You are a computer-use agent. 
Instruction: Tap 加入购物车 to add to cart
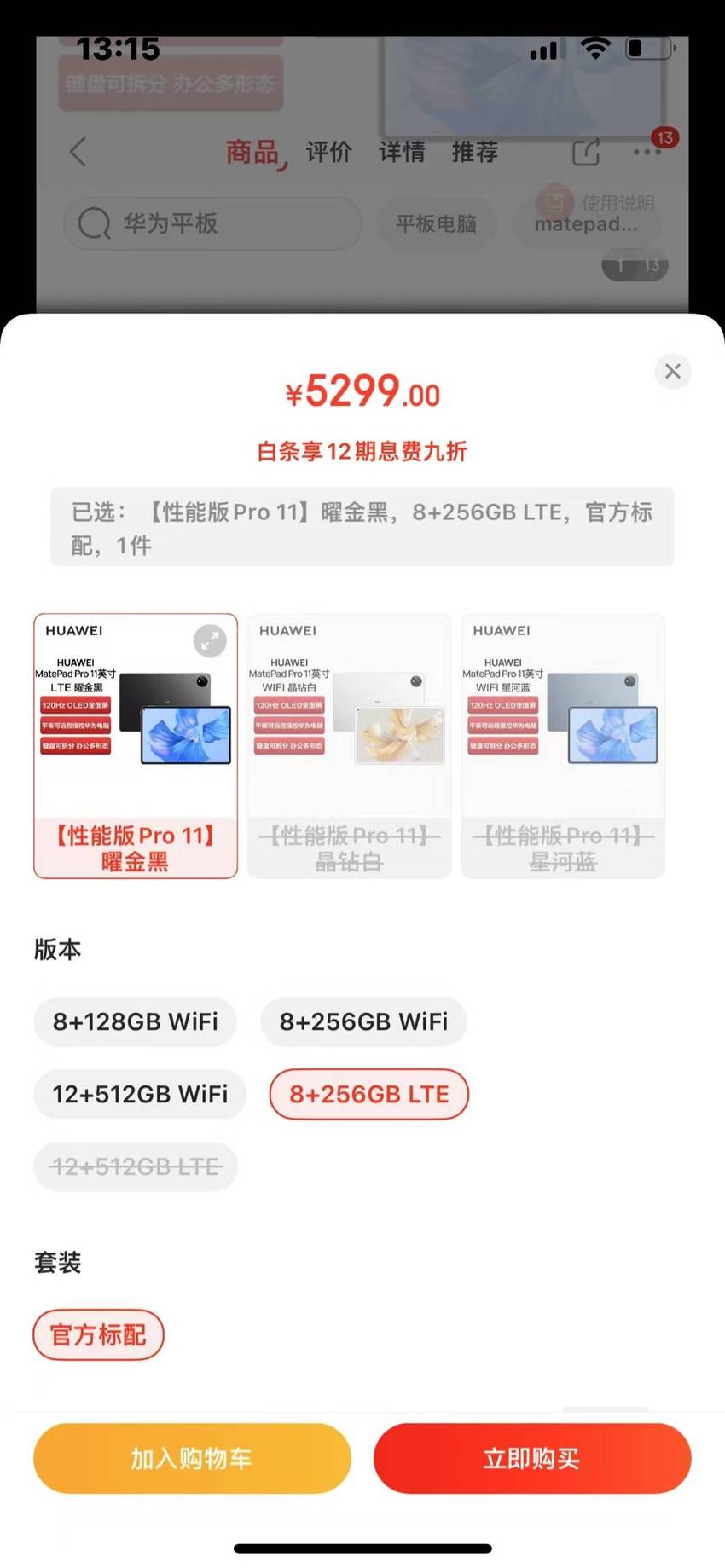pos(192,1458)
